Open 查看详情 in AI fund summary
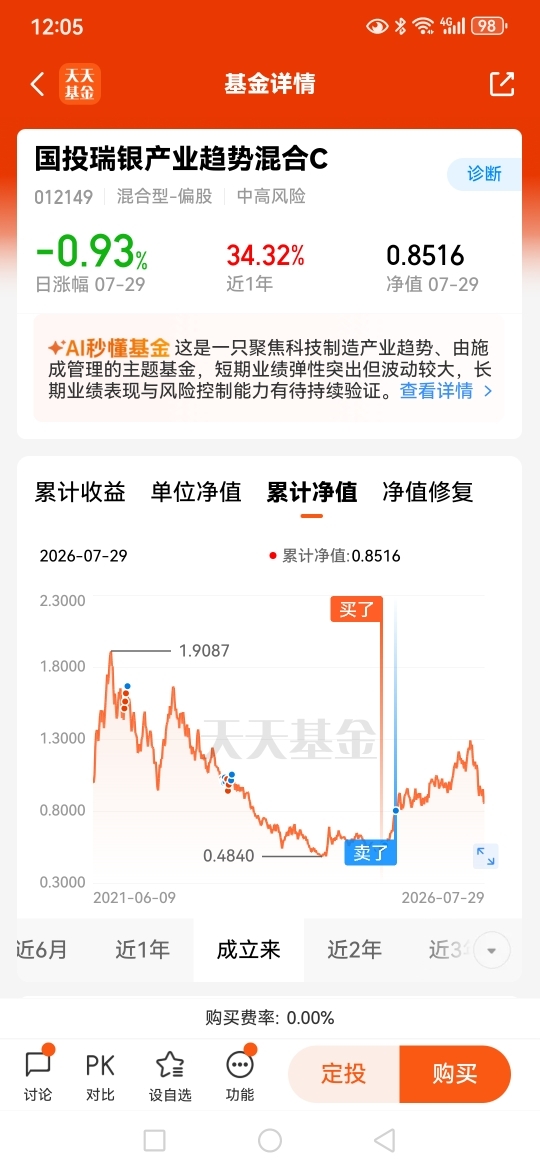Screen dimensions: 540x1170 click(x=446, y=390)
